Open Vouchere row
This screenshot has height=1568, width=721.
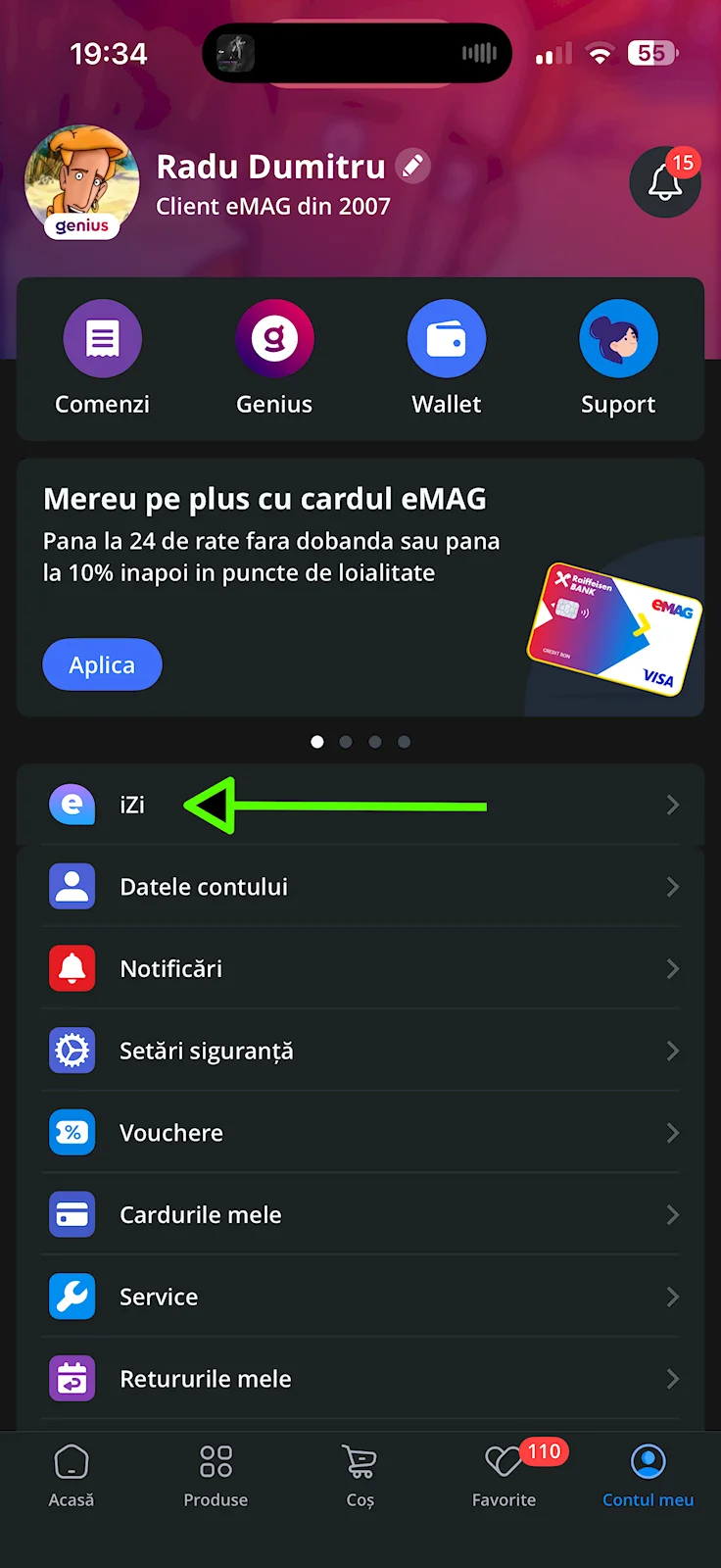tap(360, 1133)
